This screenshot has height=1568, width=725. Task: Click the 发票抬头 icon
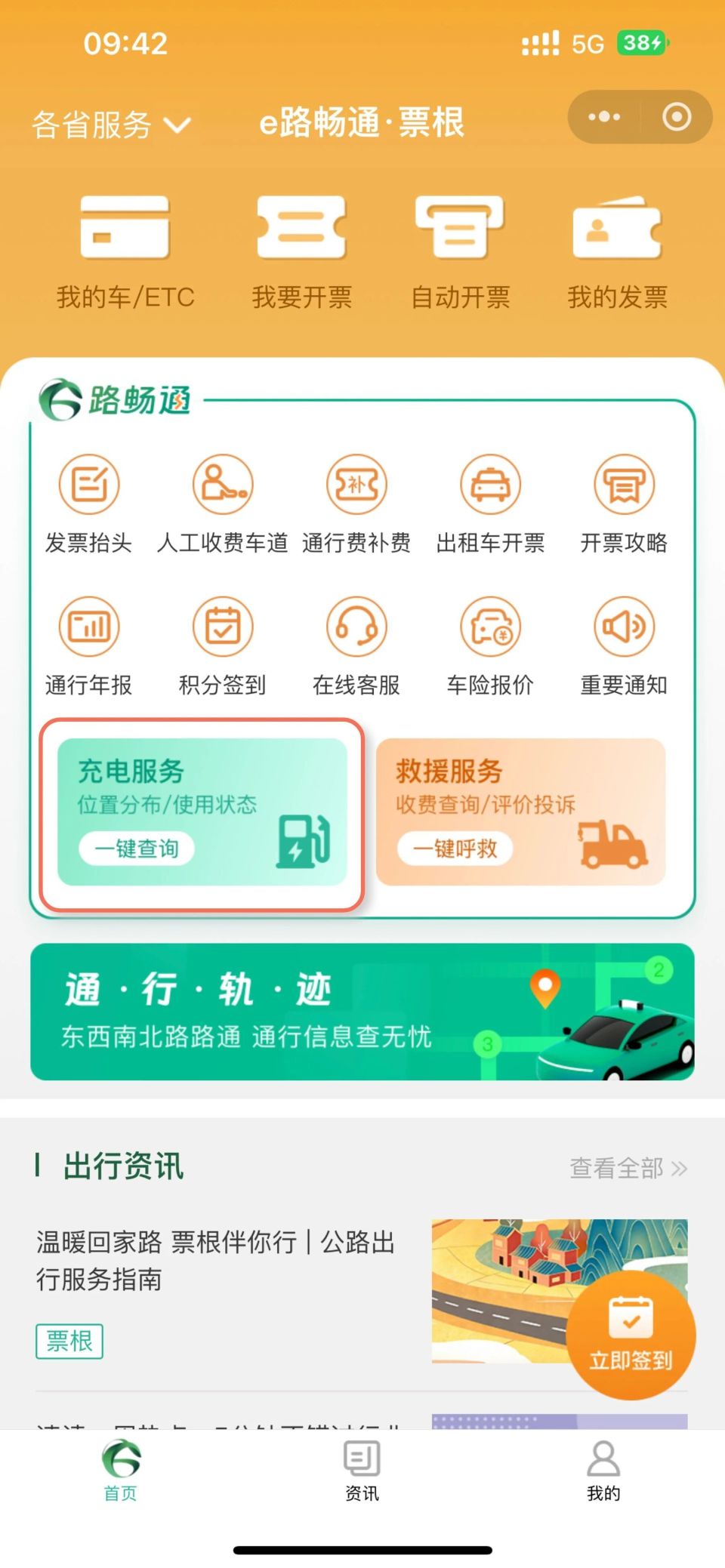pyautogui.click(x=89, y=502)
